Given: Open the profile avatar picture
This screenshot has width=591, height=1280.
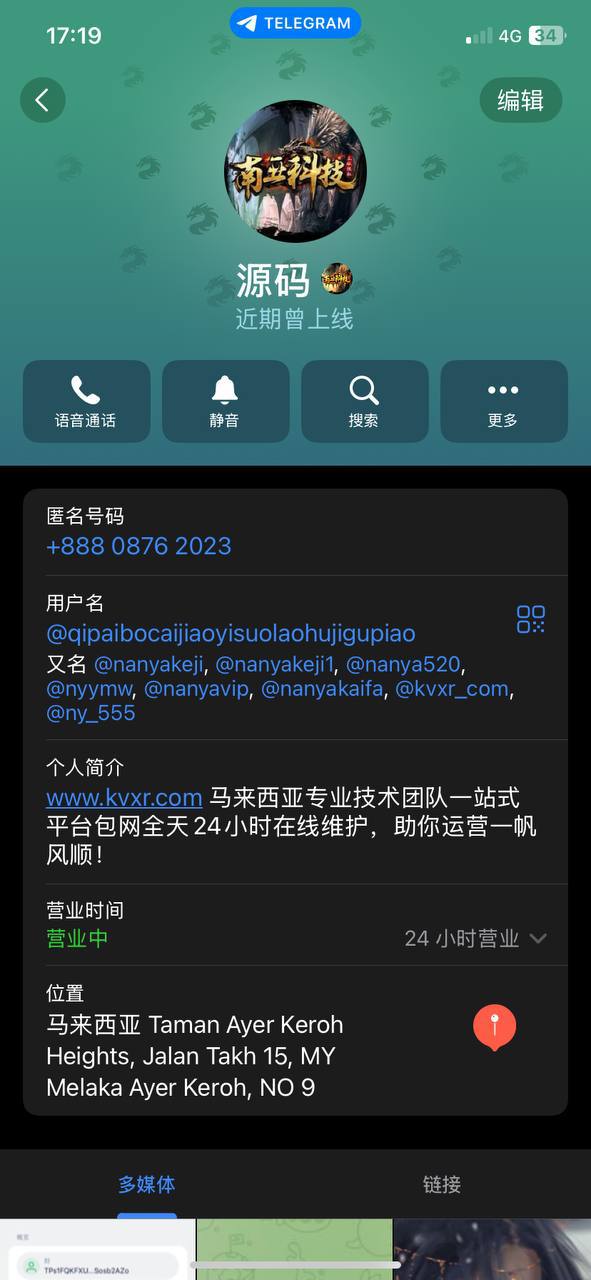Looking at the screenshot, I should (x=295, y=170).
